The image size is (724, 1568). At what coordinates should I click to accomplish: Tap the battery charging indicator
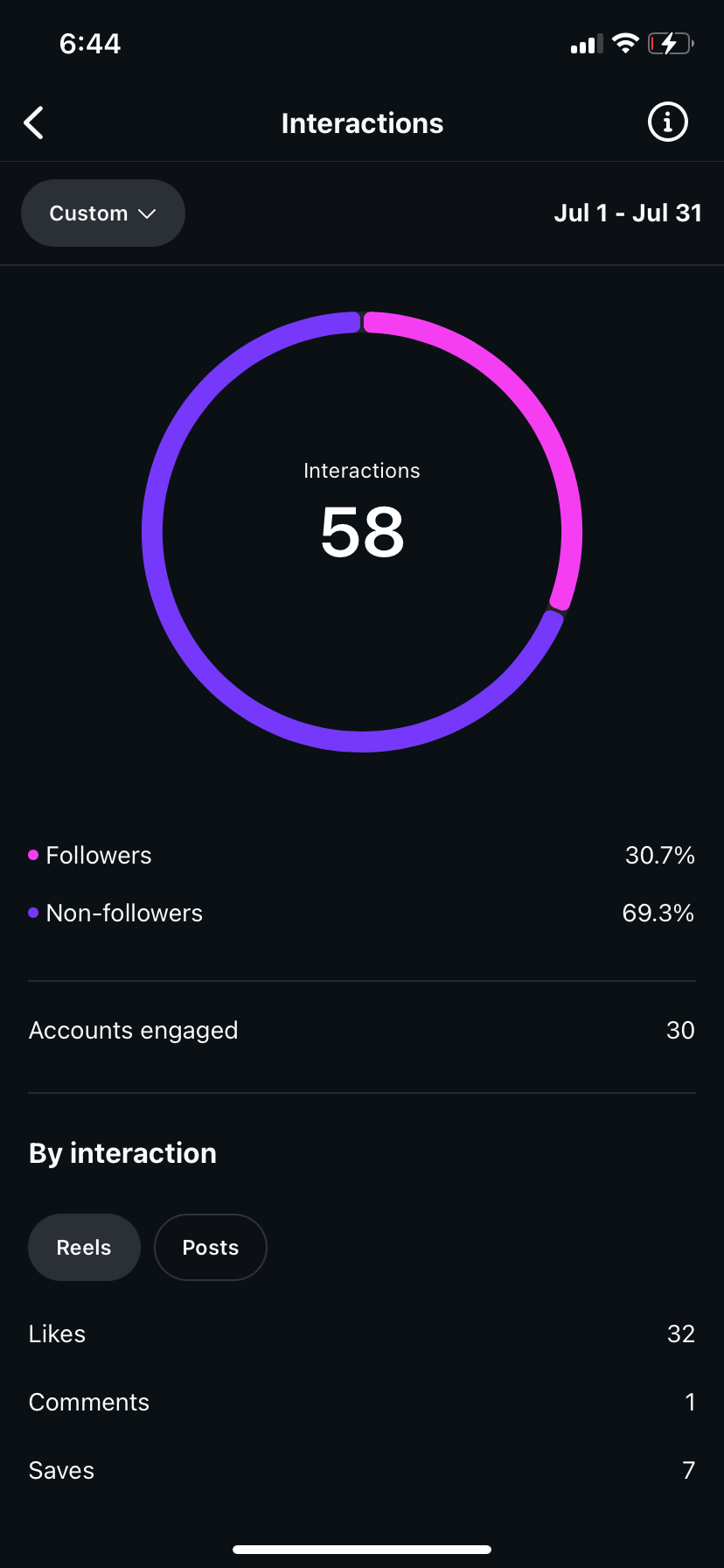point(670,43)
